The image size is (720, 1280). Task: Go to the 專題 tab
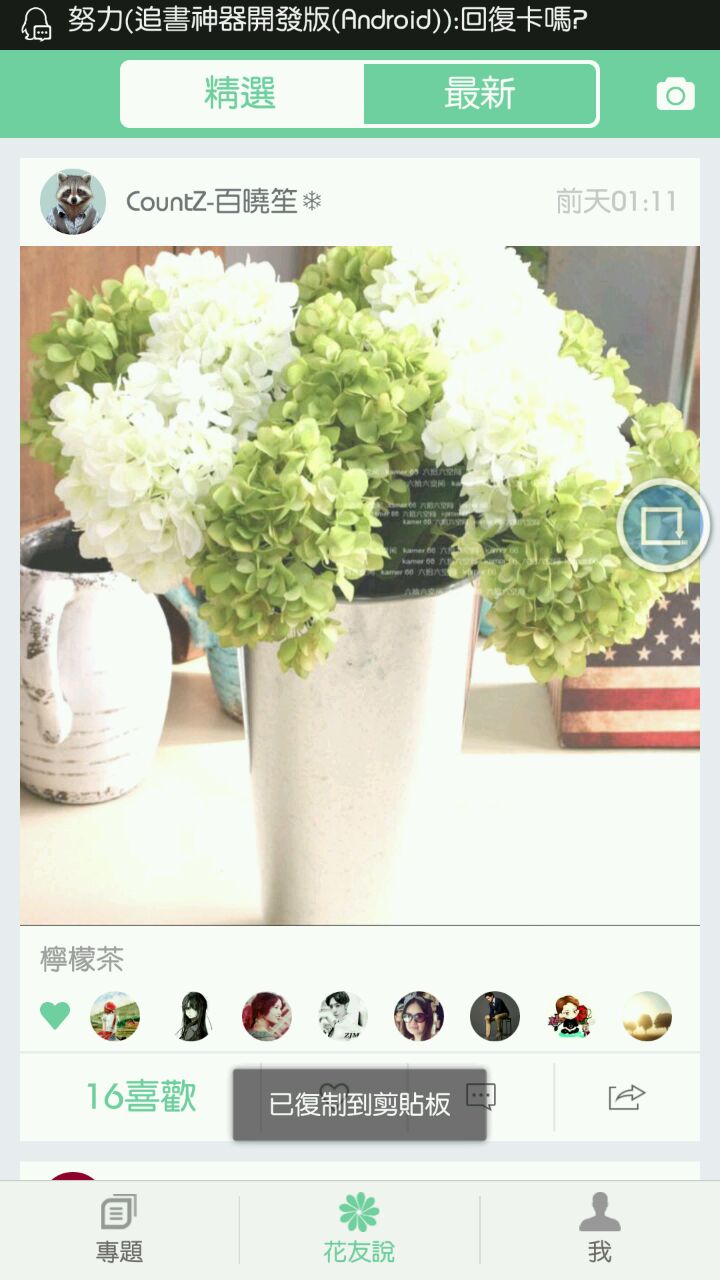point(120,1230)
